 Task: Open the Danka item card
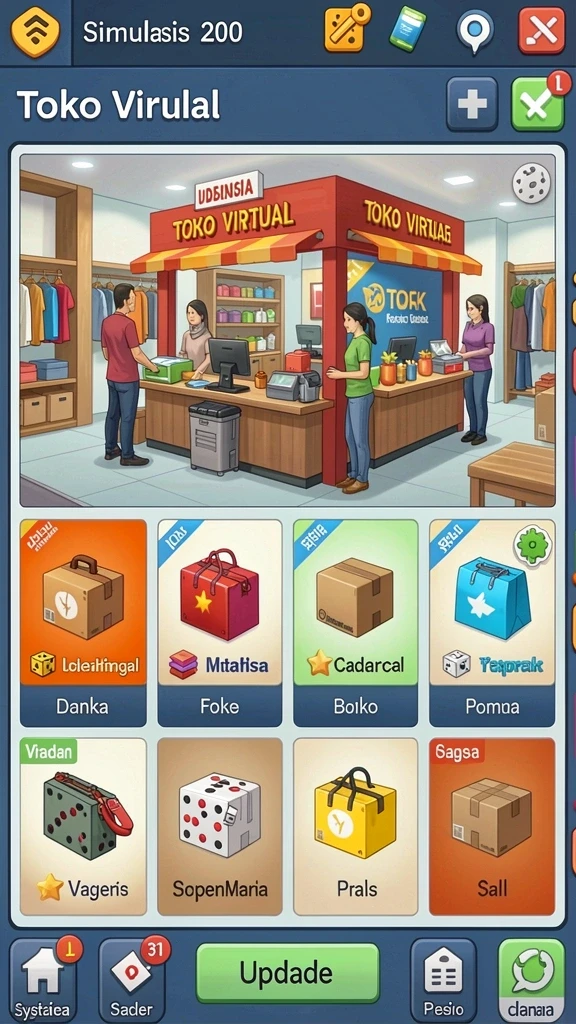pyautogui.click(x=83, y=623)
